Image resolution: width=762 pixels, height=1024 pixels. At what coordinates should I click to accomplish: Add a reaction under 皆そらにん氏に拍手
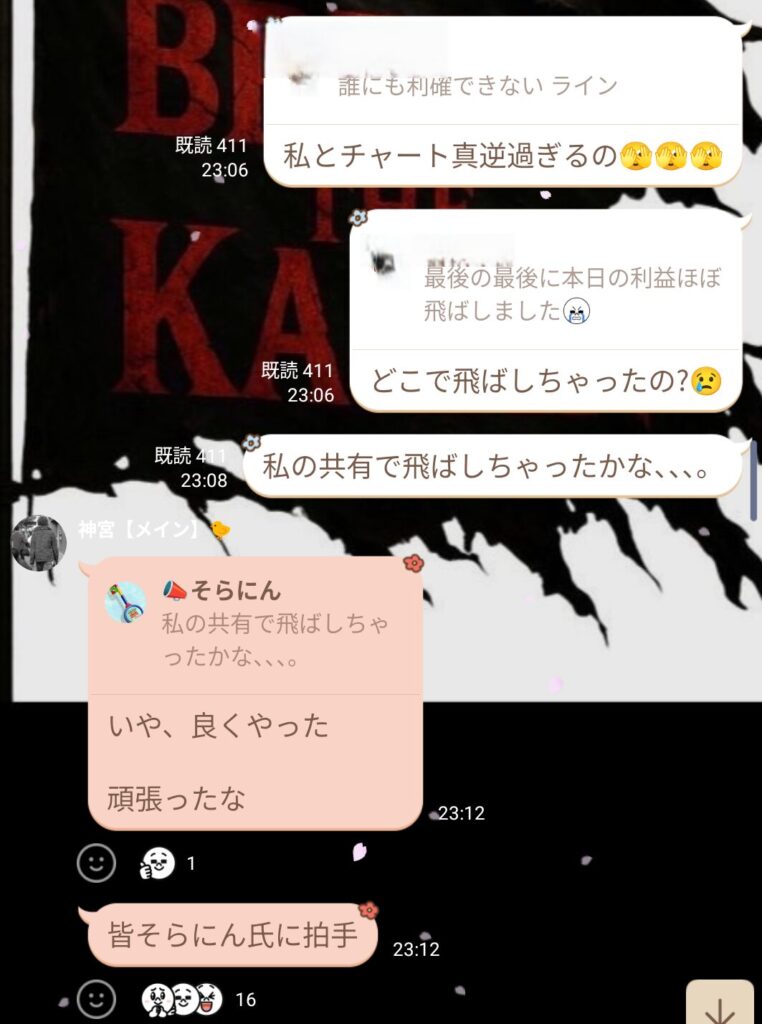coord(97,998)
